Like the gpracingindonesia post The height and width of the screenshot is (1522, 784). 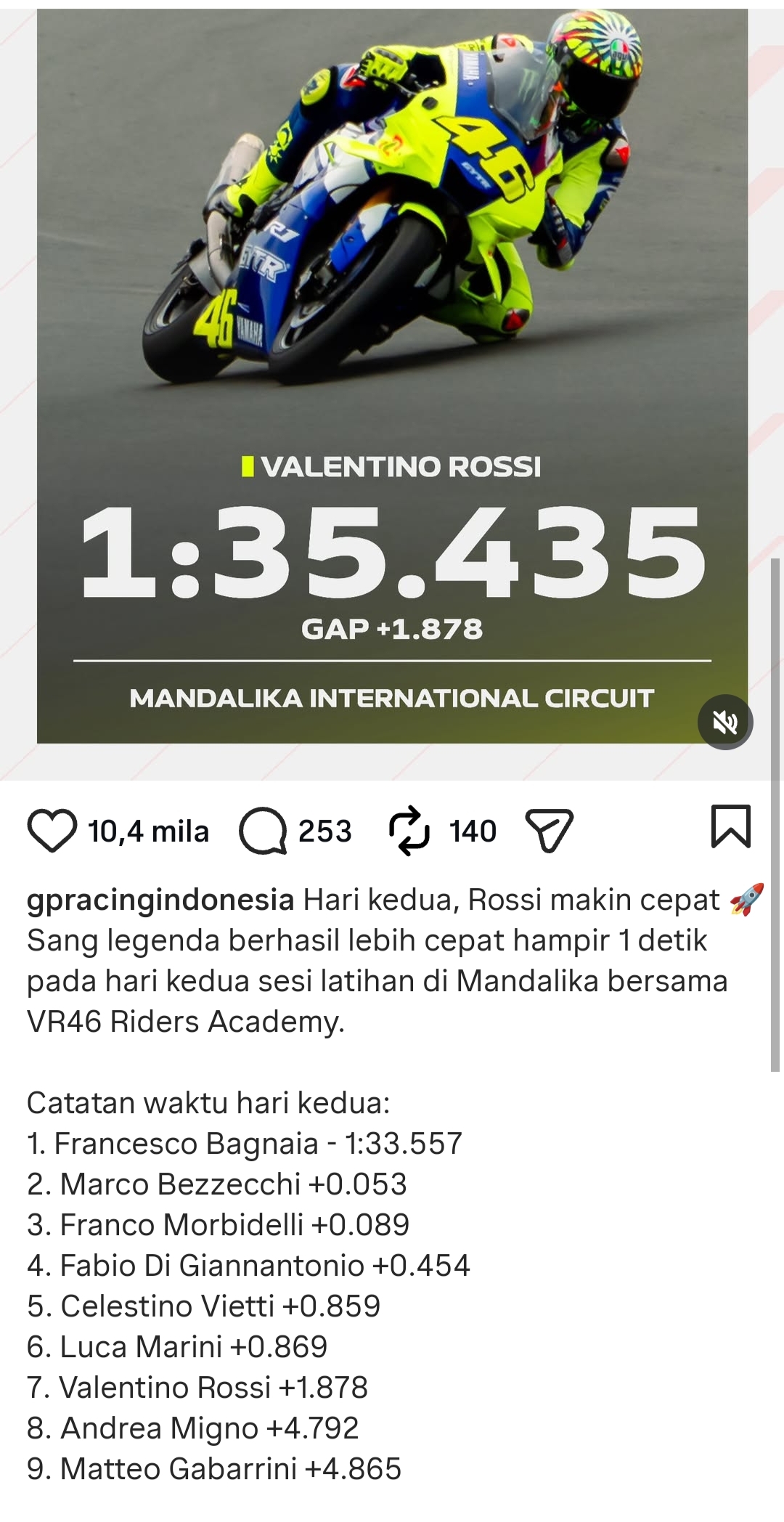coord(52,830)
